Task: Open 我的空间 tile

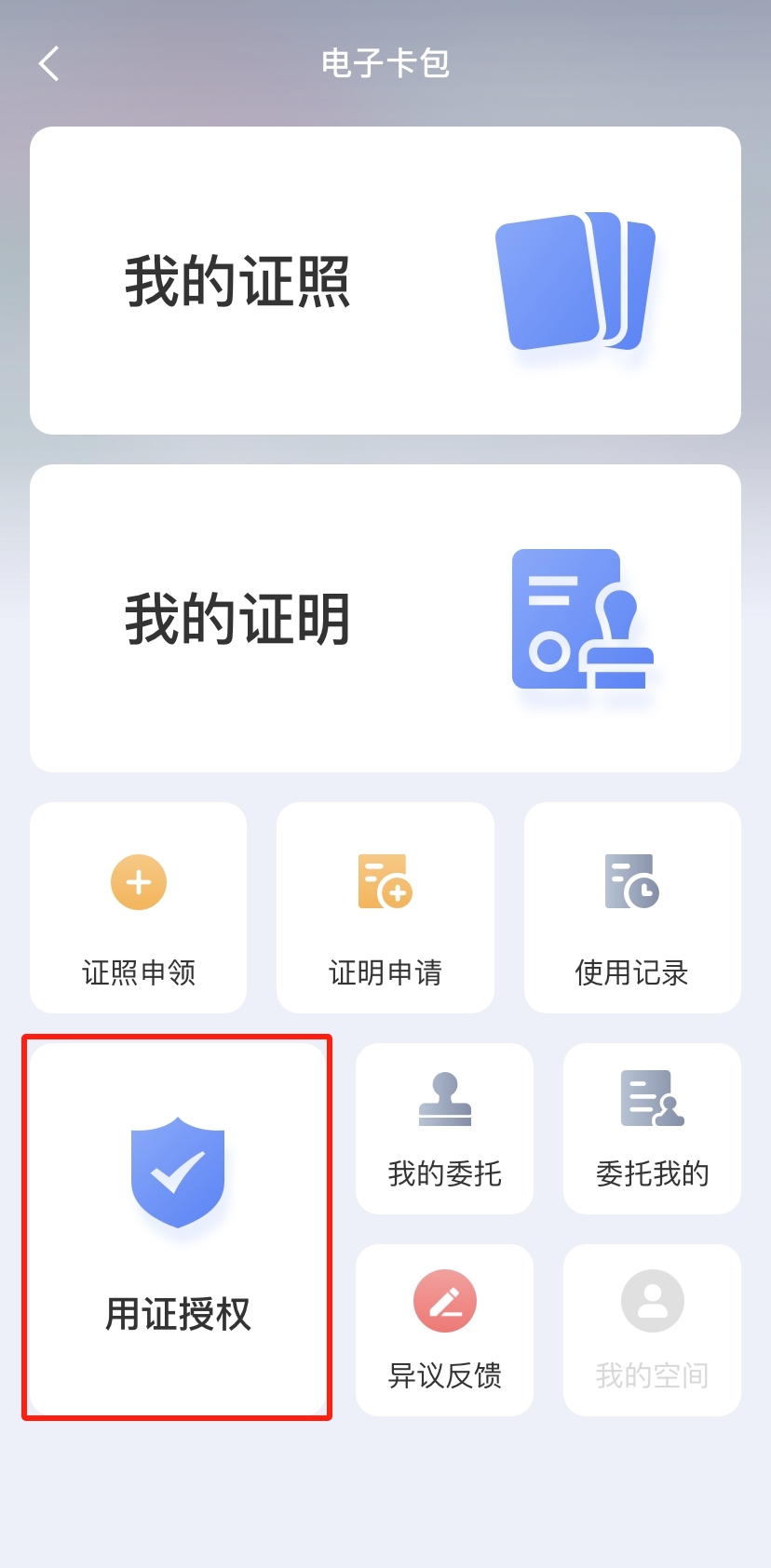Action: (652, 1330)
